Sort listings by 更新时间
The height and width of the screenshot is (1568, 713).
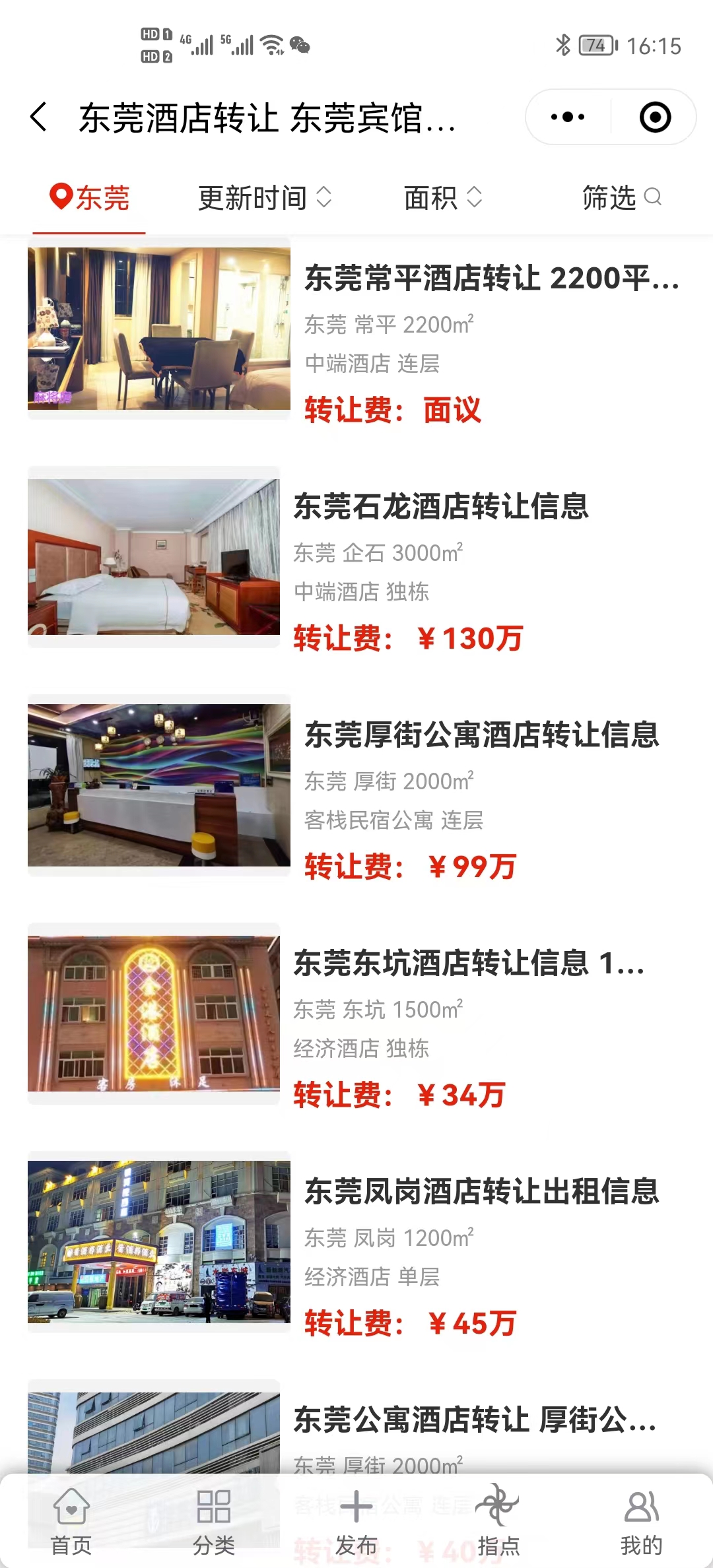pyautogui.click(x=264, y=198)
